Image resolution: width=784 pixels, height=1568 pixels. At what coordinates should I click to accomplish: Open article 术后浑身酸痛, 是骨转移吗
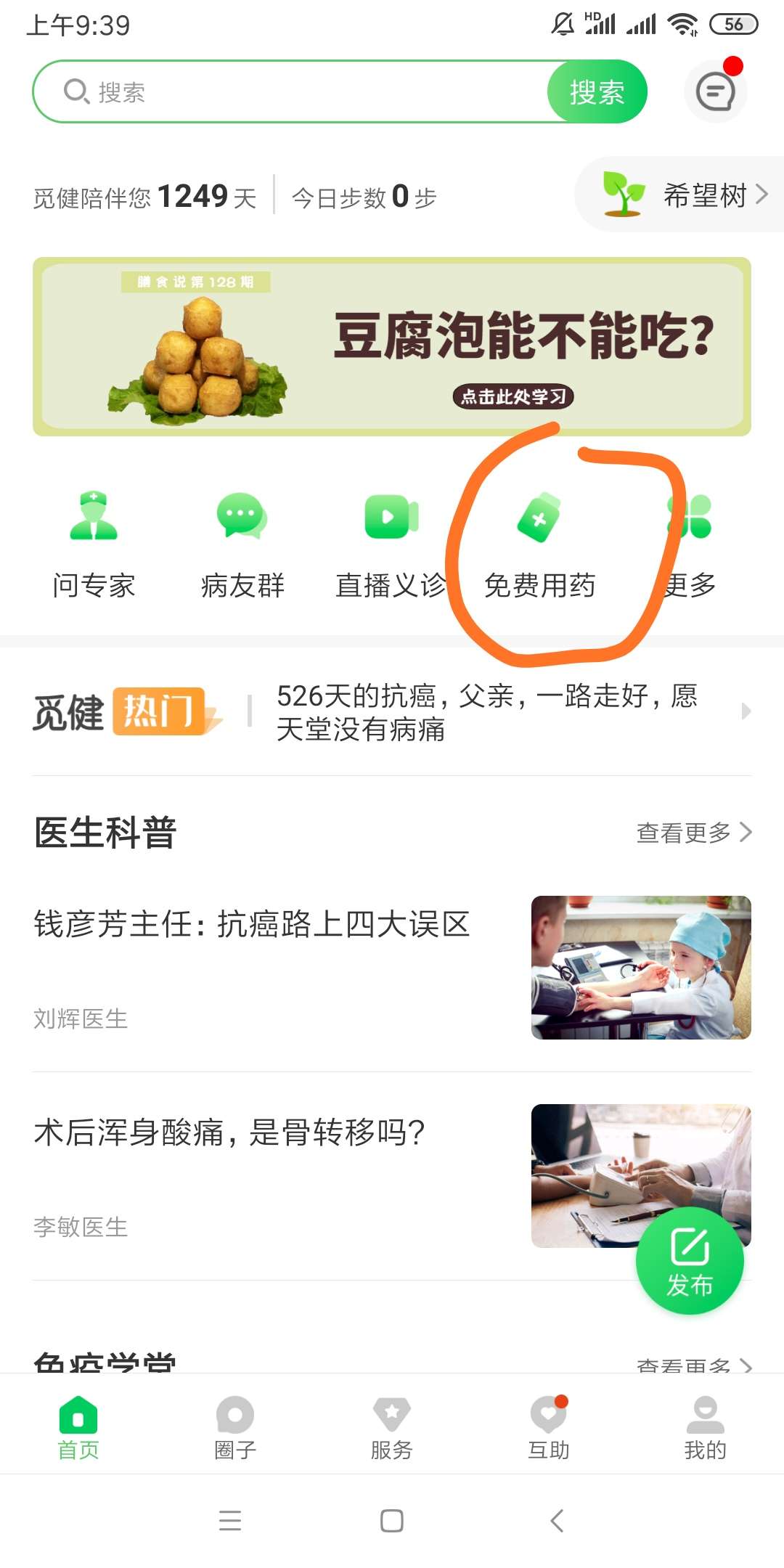tap(229, 1132)
